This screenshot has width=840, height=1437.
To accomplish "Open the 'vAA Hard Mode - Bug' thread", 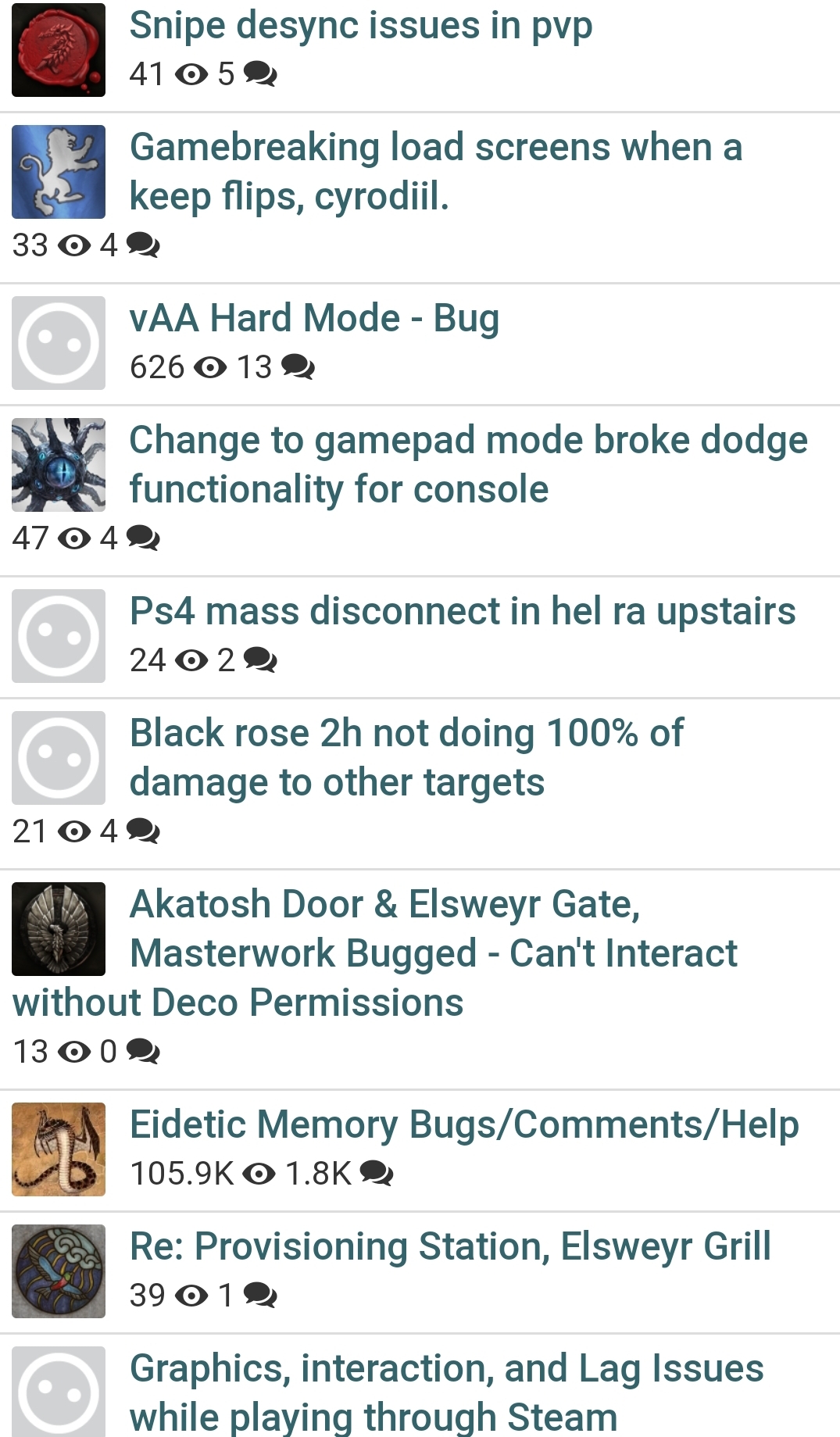I will pyautogui.click(x=314, y=318).
